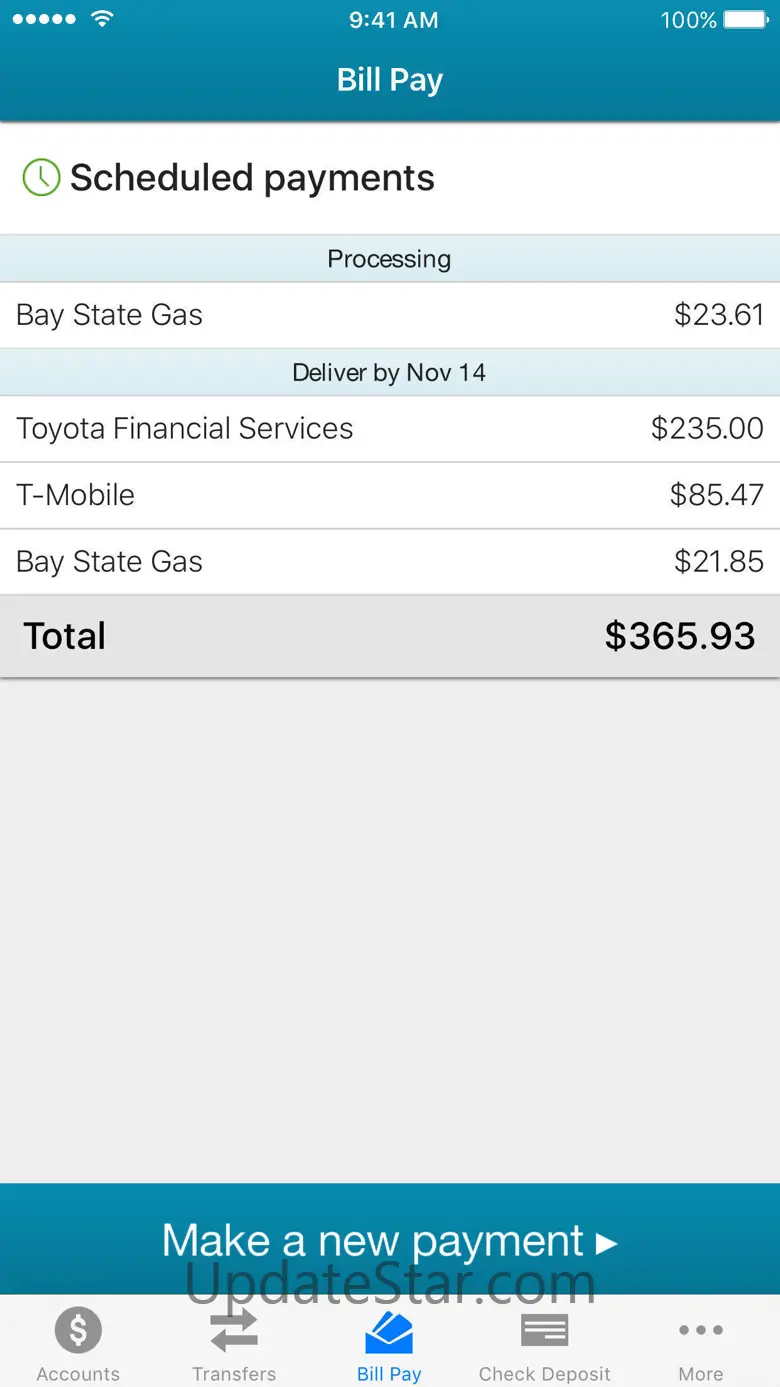This screenshot has height=1387, width=780.
Task: Switch to the Transfers tab
Action: click(234, 1342)
